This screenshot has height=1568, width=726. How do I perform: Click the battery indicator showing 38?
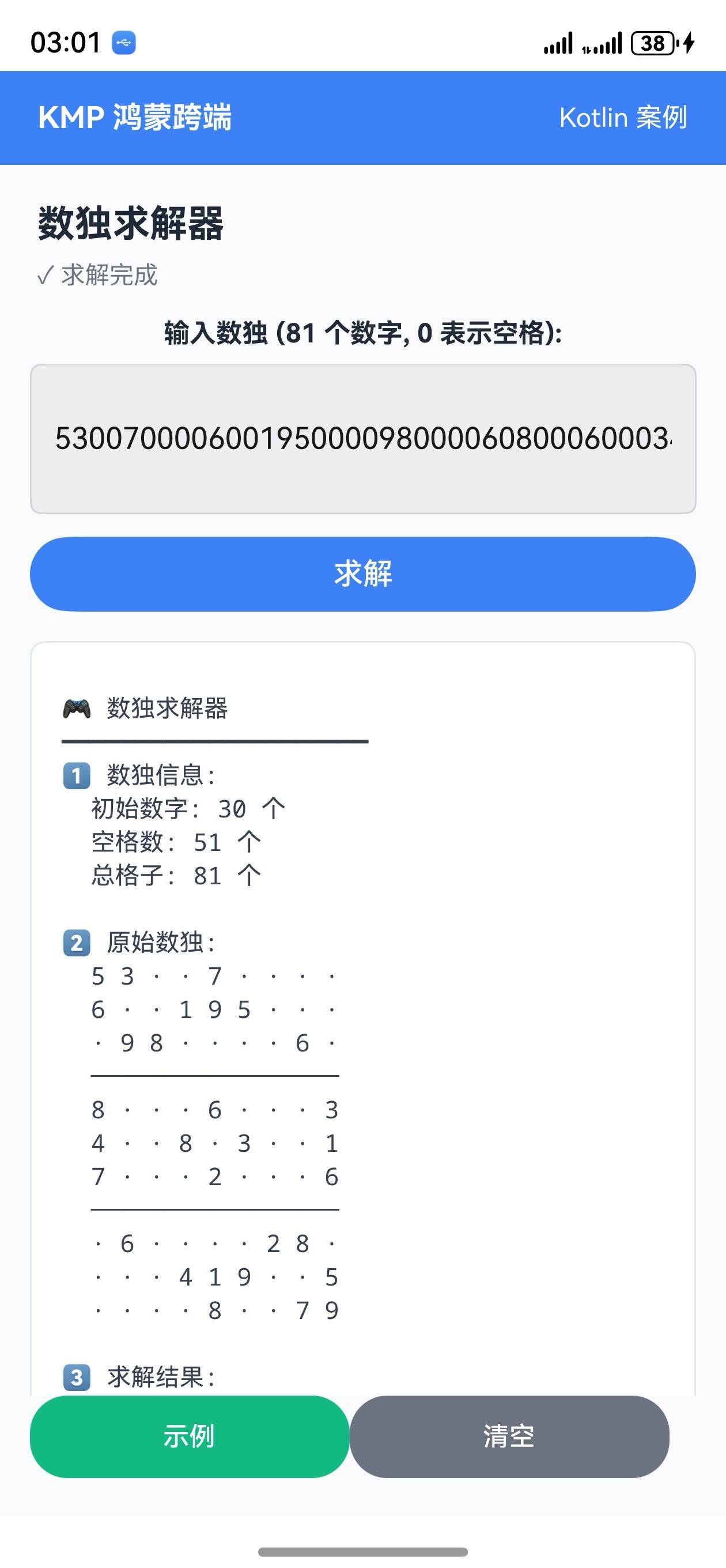[x=653, y=42]
